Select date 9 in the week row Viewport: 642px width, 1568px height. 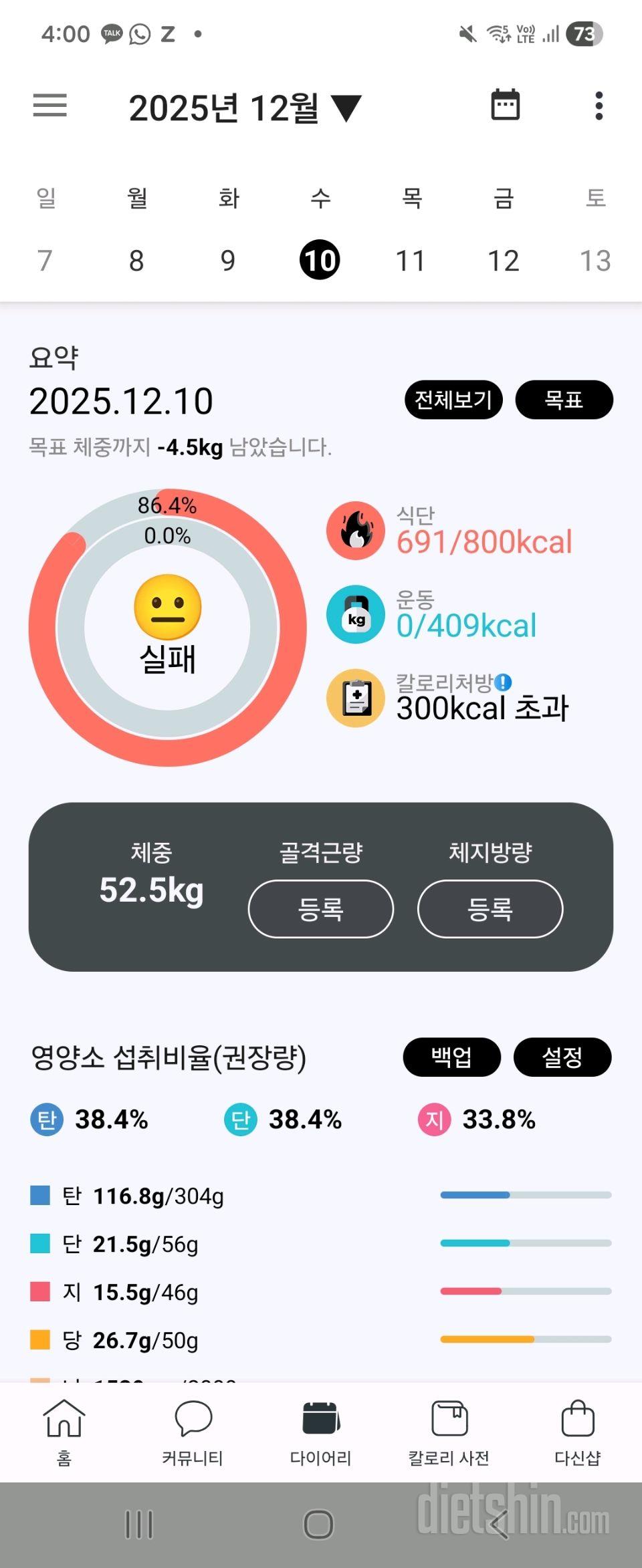[x=228, y=261]
